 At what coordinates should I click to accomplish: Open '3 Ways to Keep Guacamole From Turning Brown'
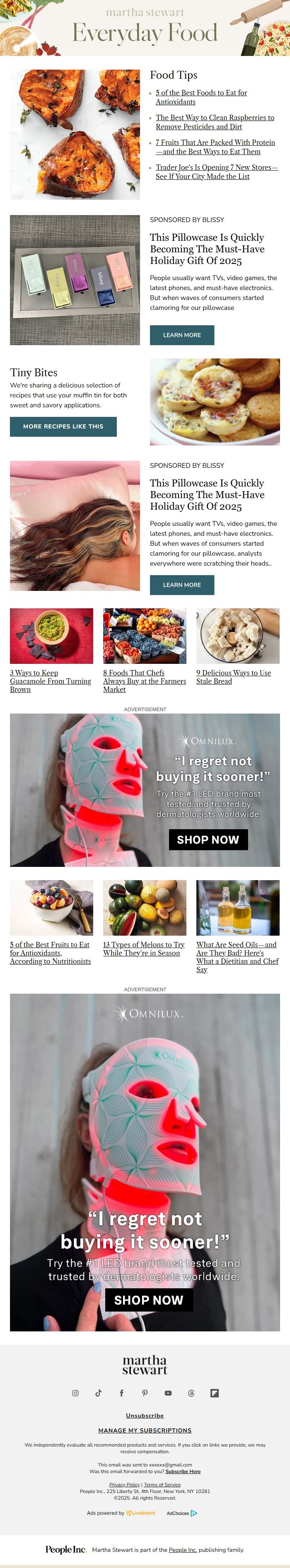(51, 681)
